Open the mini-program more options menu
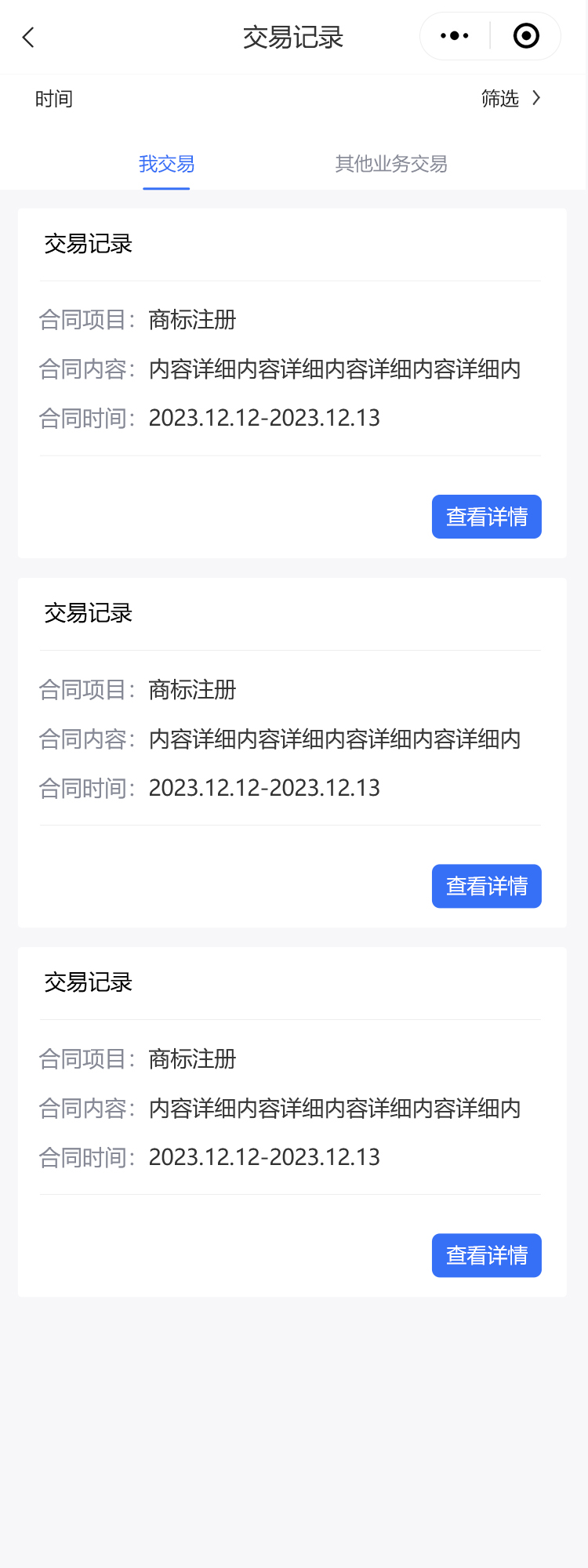588x1568 pixels. [455, 36]
